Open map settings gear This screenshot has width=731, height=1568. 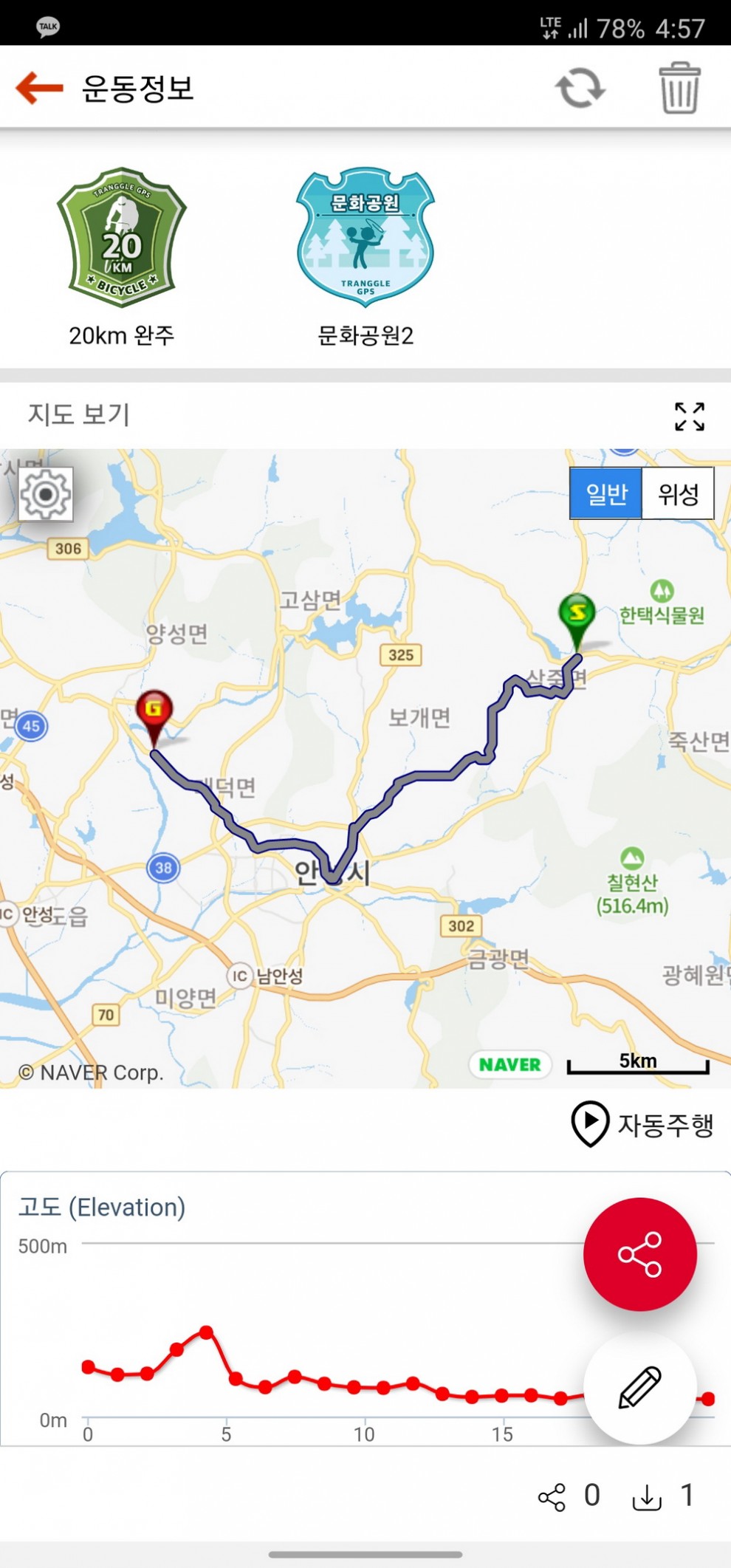coord(46,494)
